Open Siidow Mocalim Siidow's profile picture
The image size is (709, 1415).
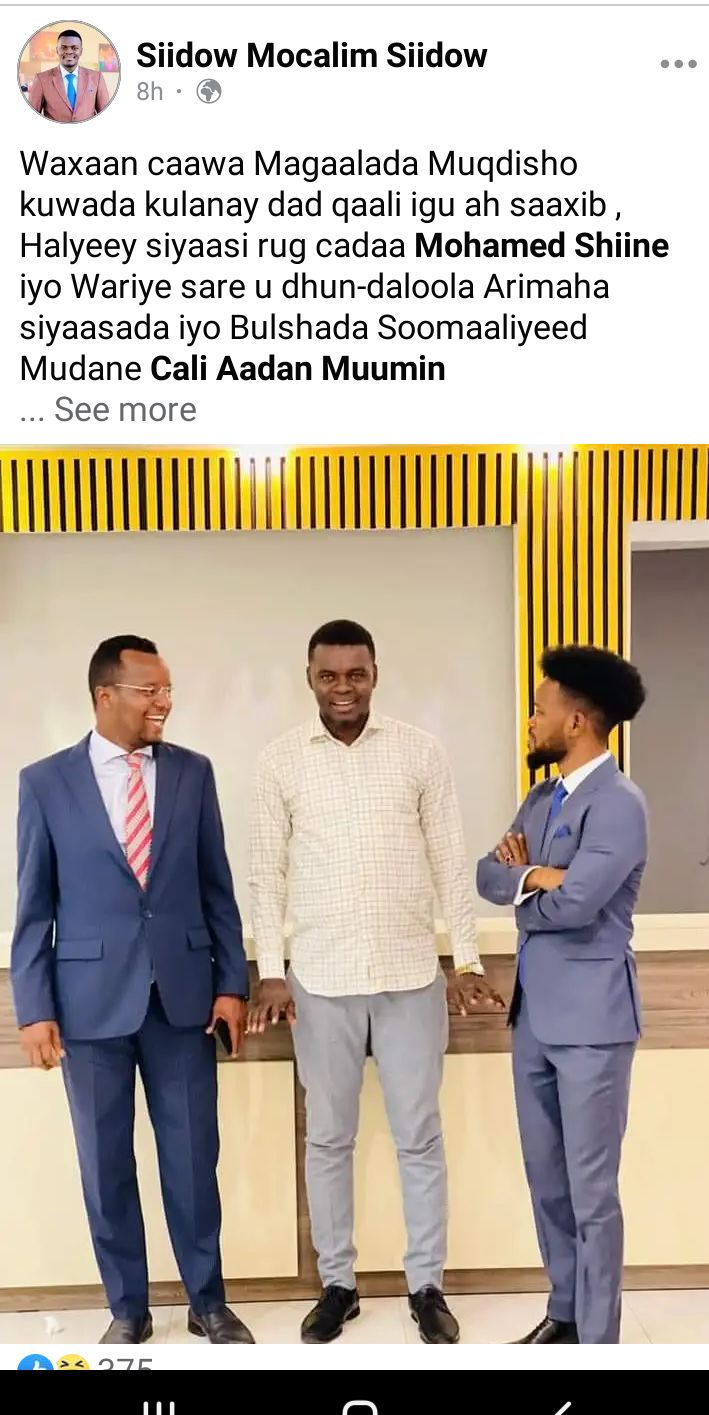click(69, 72)
